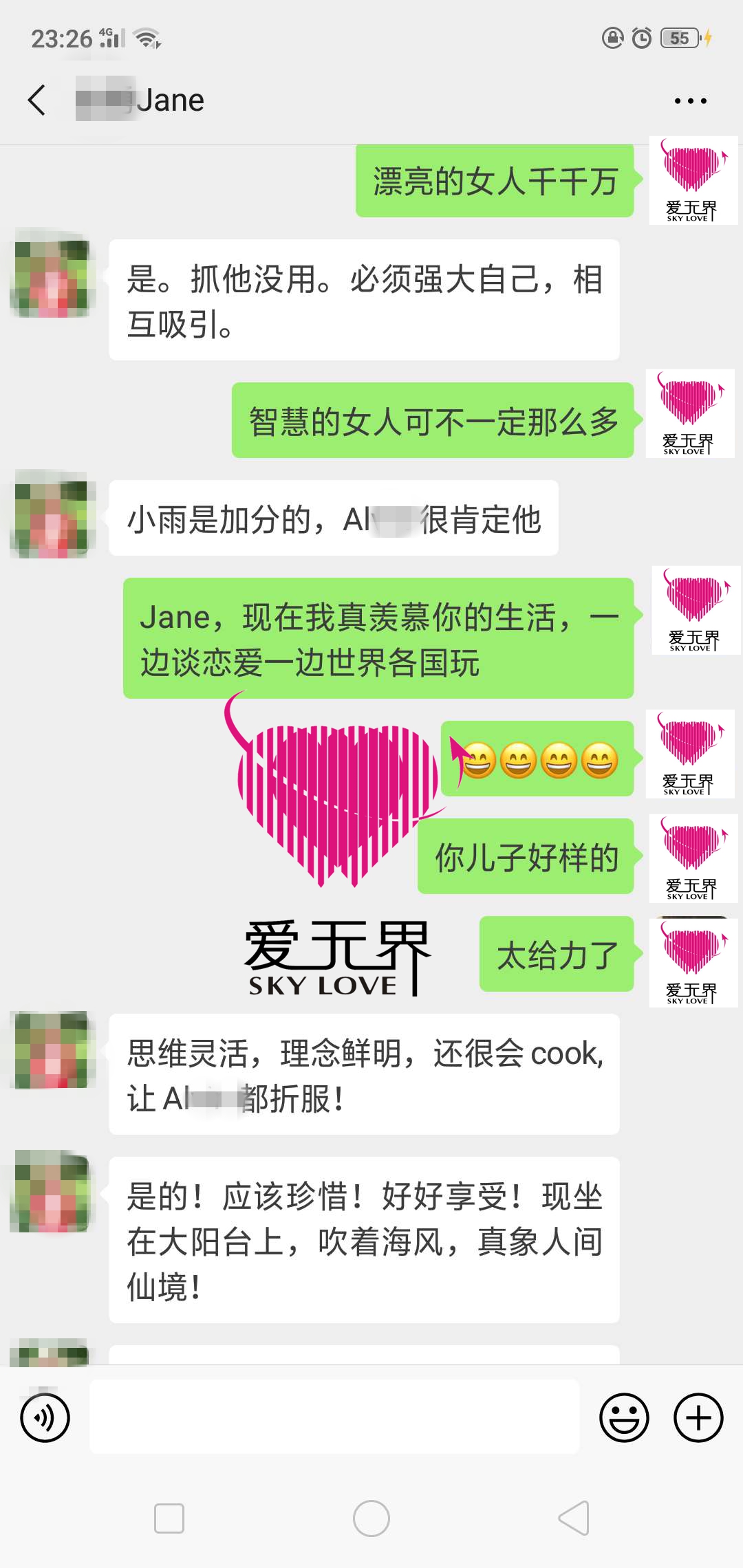
Task: Tap the system home button
Action: 371,1518
